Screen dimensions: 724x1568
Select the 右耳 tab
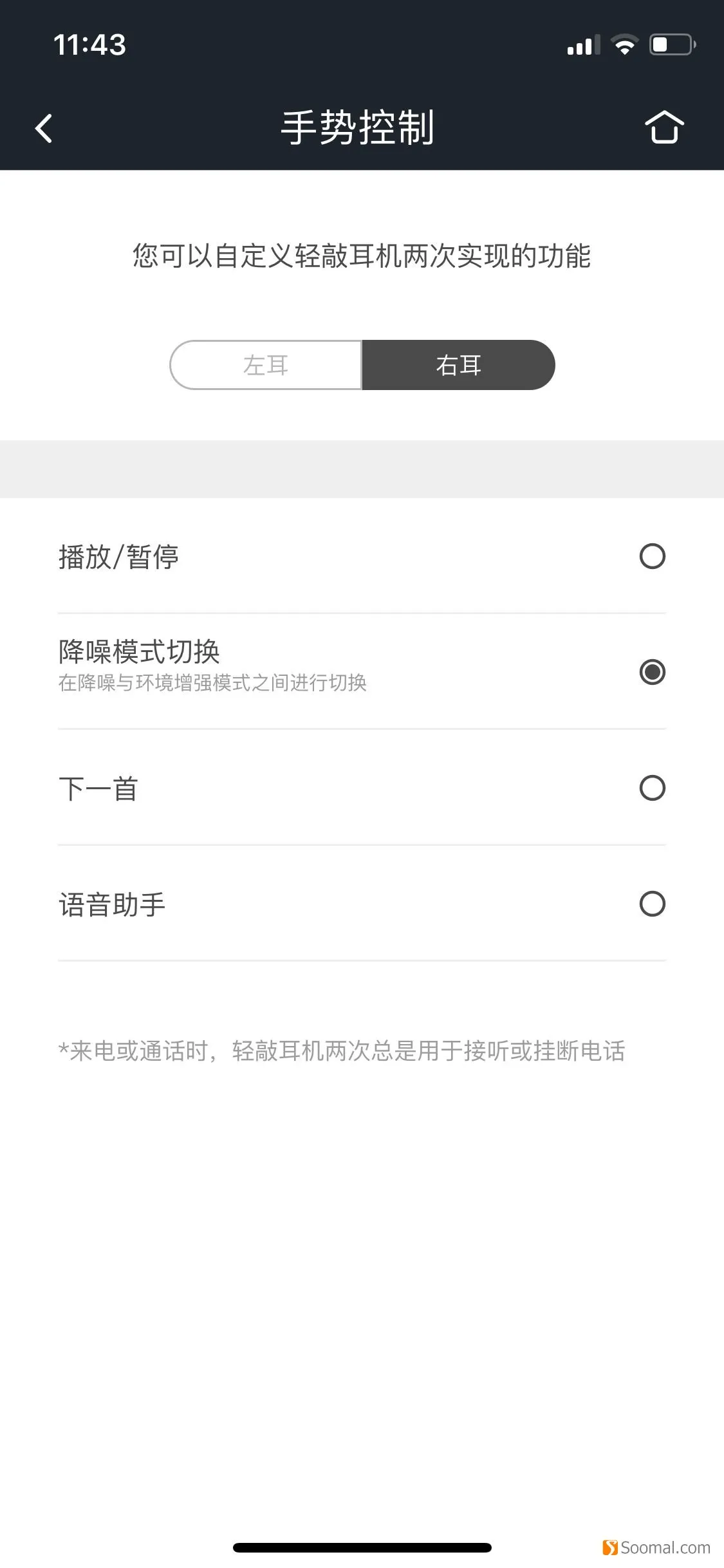(x=458, y=365)
